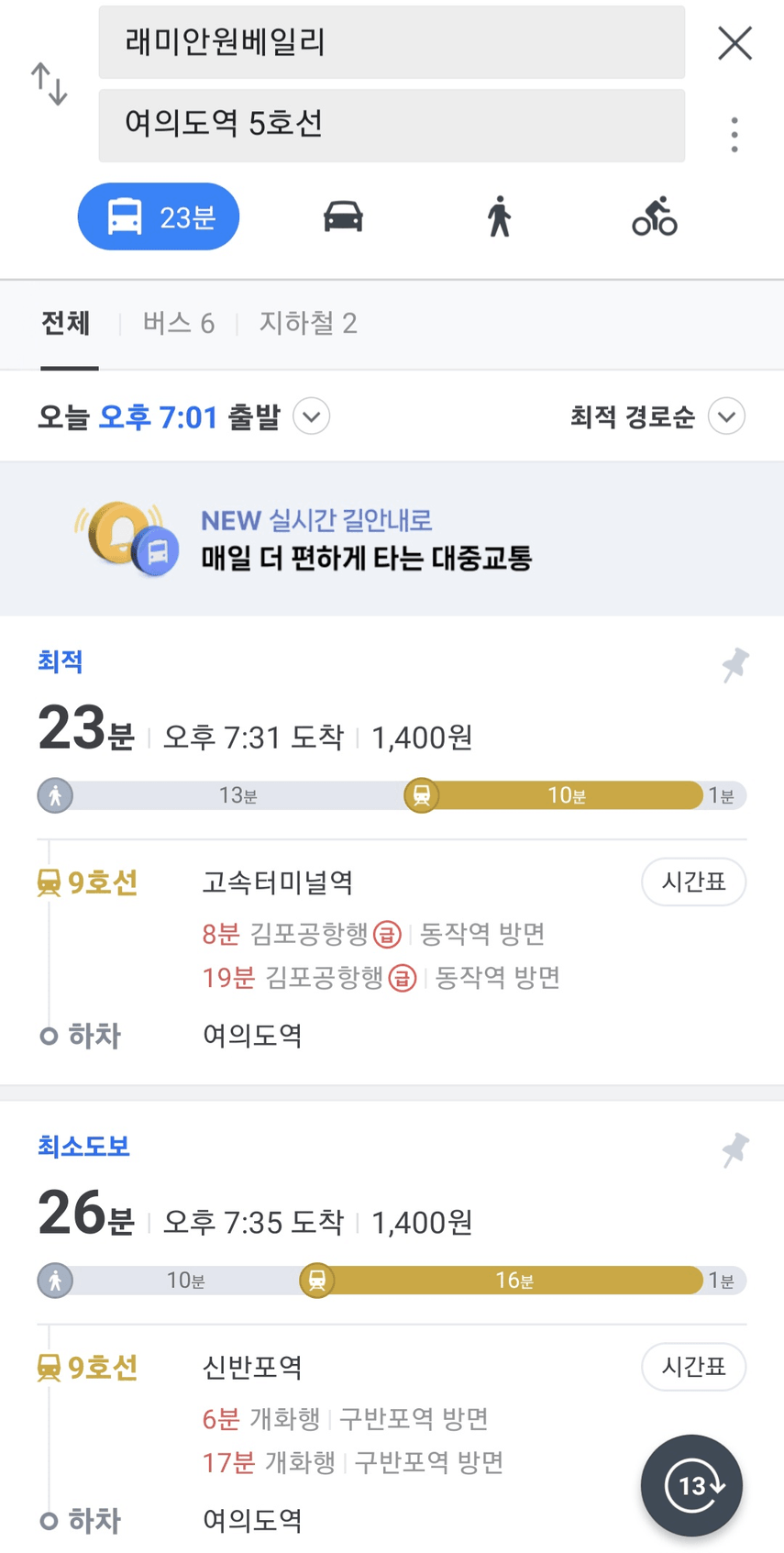Open the 실시간 길안내 banner
784x1553 pixels.
click(392, 538)
